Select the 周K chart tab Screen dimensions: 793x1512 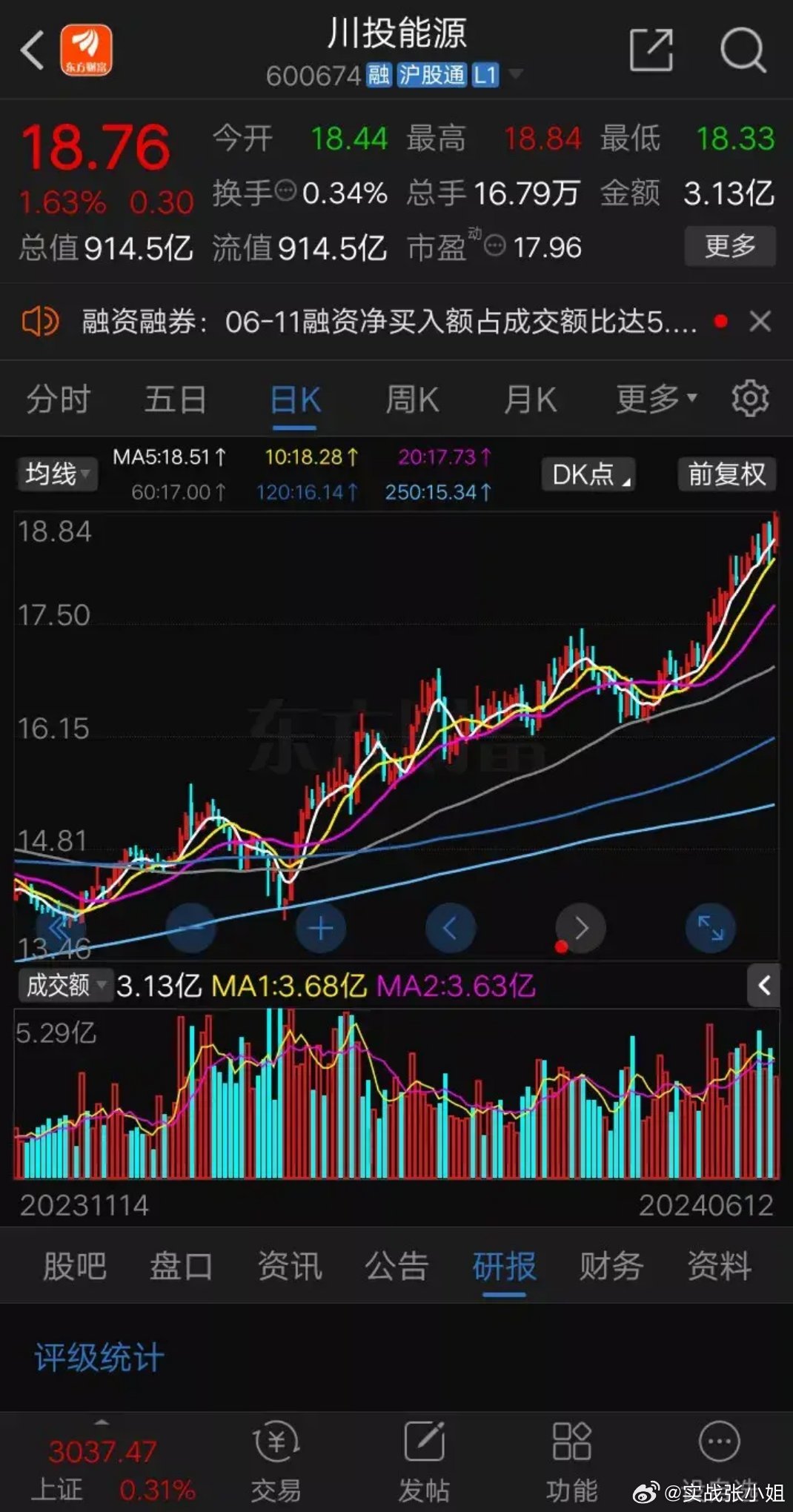point(412,399)
